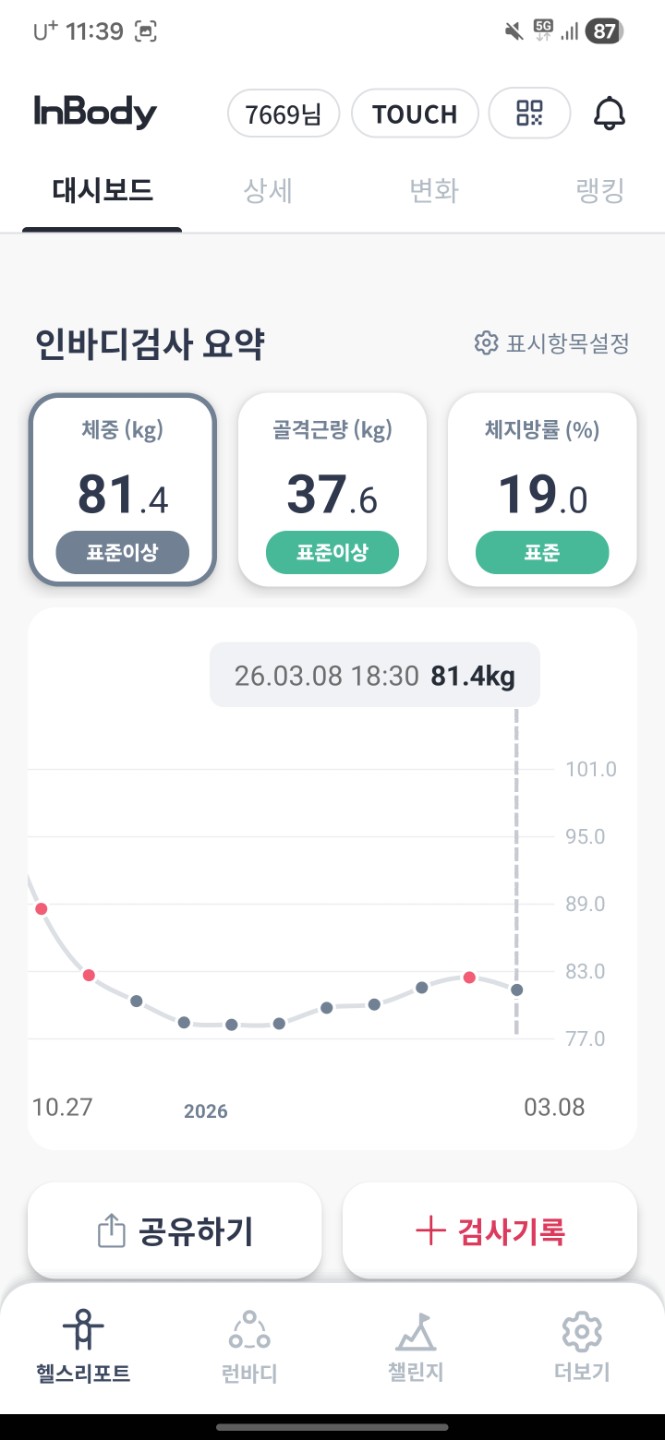This screenshot has width=665, height=1440.
Task: Select the 체지방률 (%) card
Action: click(542, 488)
